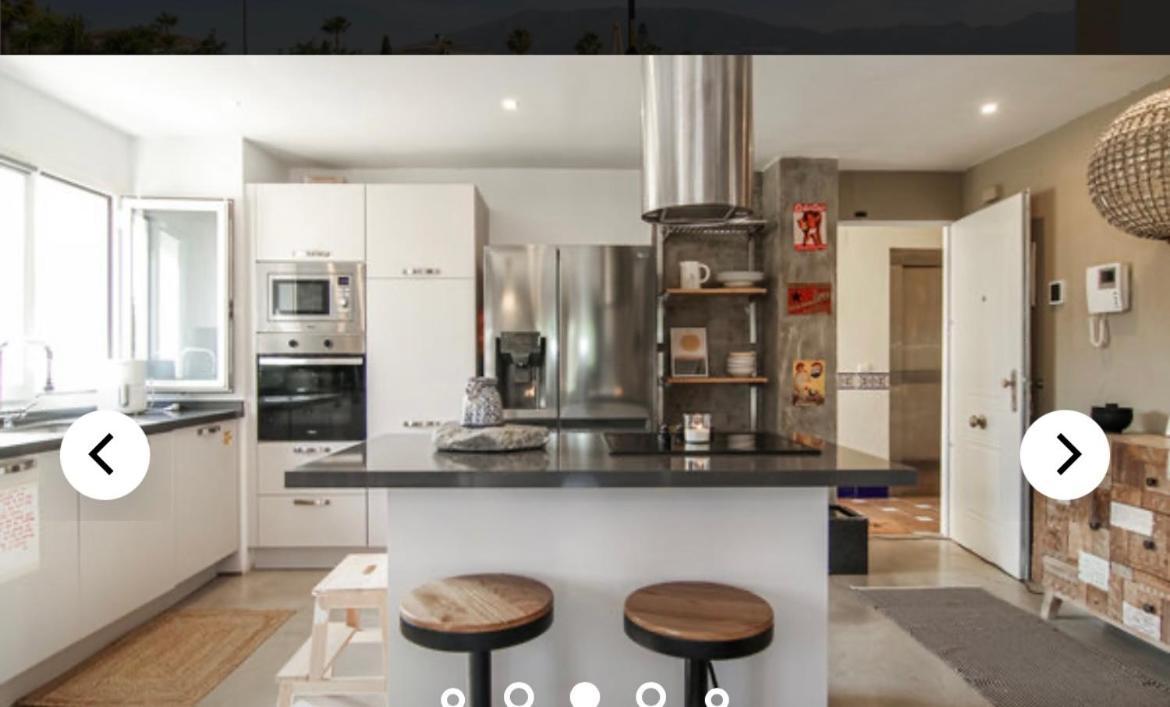Advance to the next photo with right arrow

(1064, 455)
